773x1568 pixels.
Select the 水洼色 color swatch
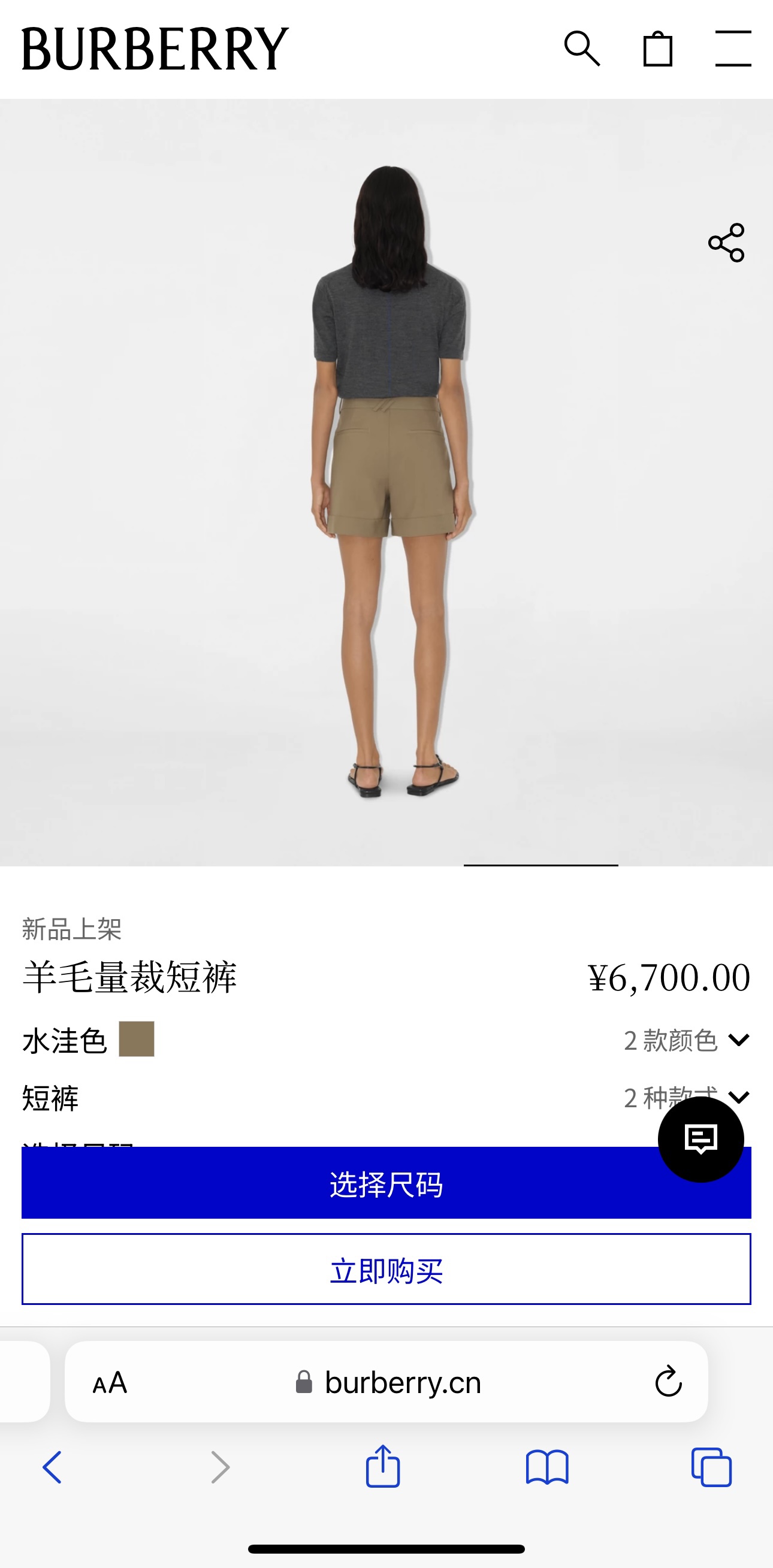pos(137,1039)
